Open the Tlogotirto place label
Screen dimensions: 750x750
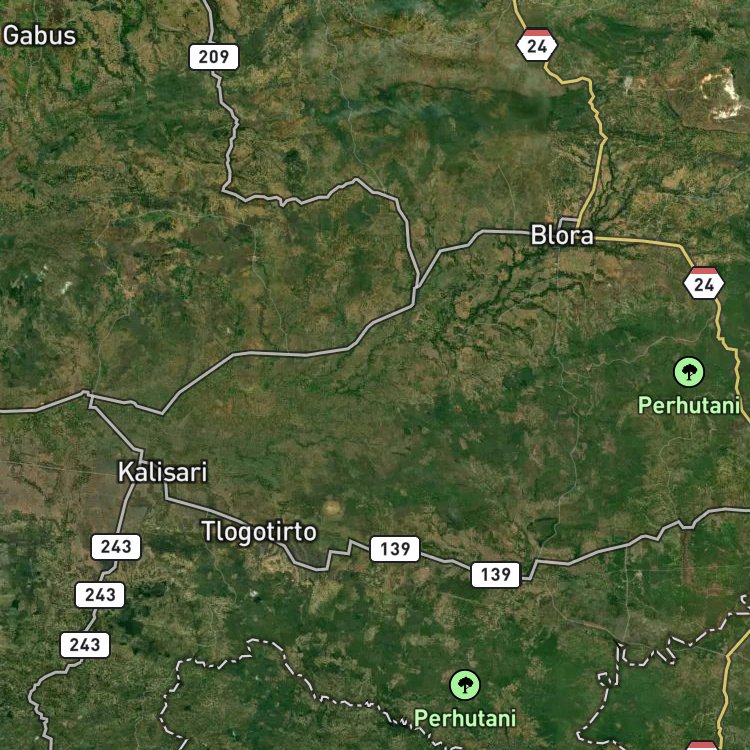(259, 532)
